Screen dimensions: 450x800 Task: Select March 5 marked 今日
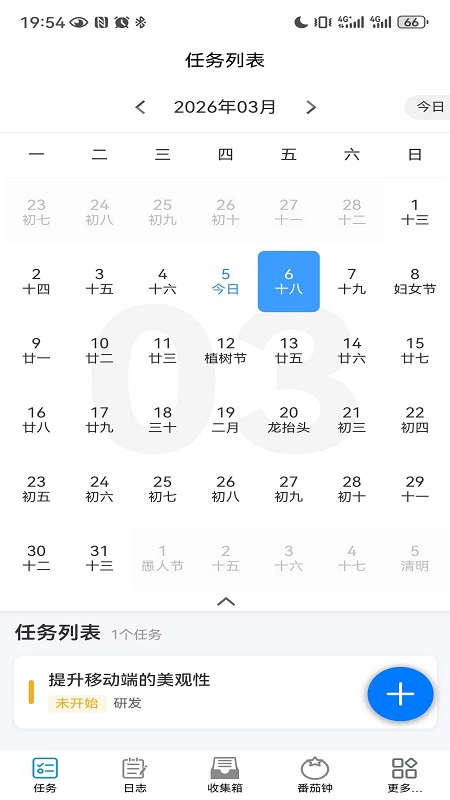226,282
